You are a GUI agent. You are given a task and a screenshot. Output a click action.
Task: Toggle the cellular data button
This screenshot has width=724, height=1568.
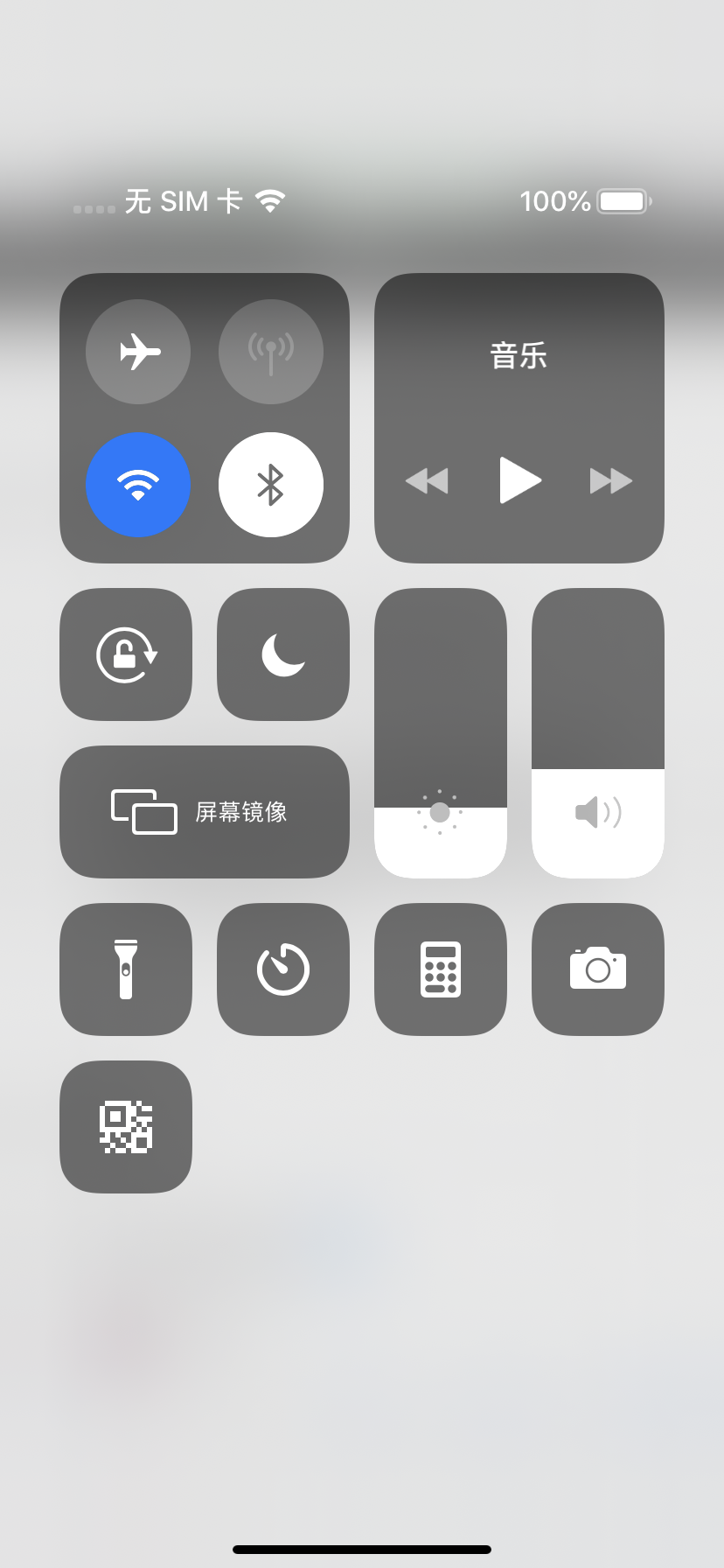pos(271,352)
